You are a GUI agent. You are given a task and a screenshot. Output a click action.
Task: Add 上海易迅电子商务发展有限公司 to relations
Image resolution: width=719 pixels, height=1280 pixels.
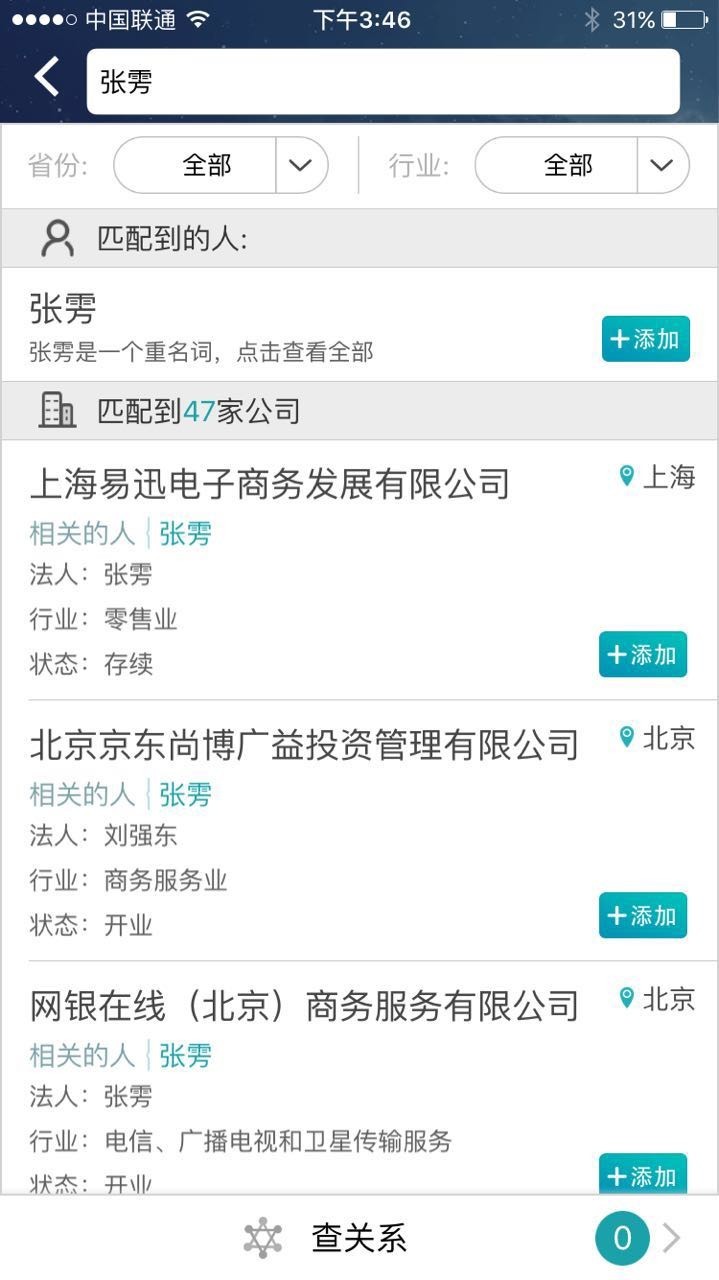(x=643, y=655)
